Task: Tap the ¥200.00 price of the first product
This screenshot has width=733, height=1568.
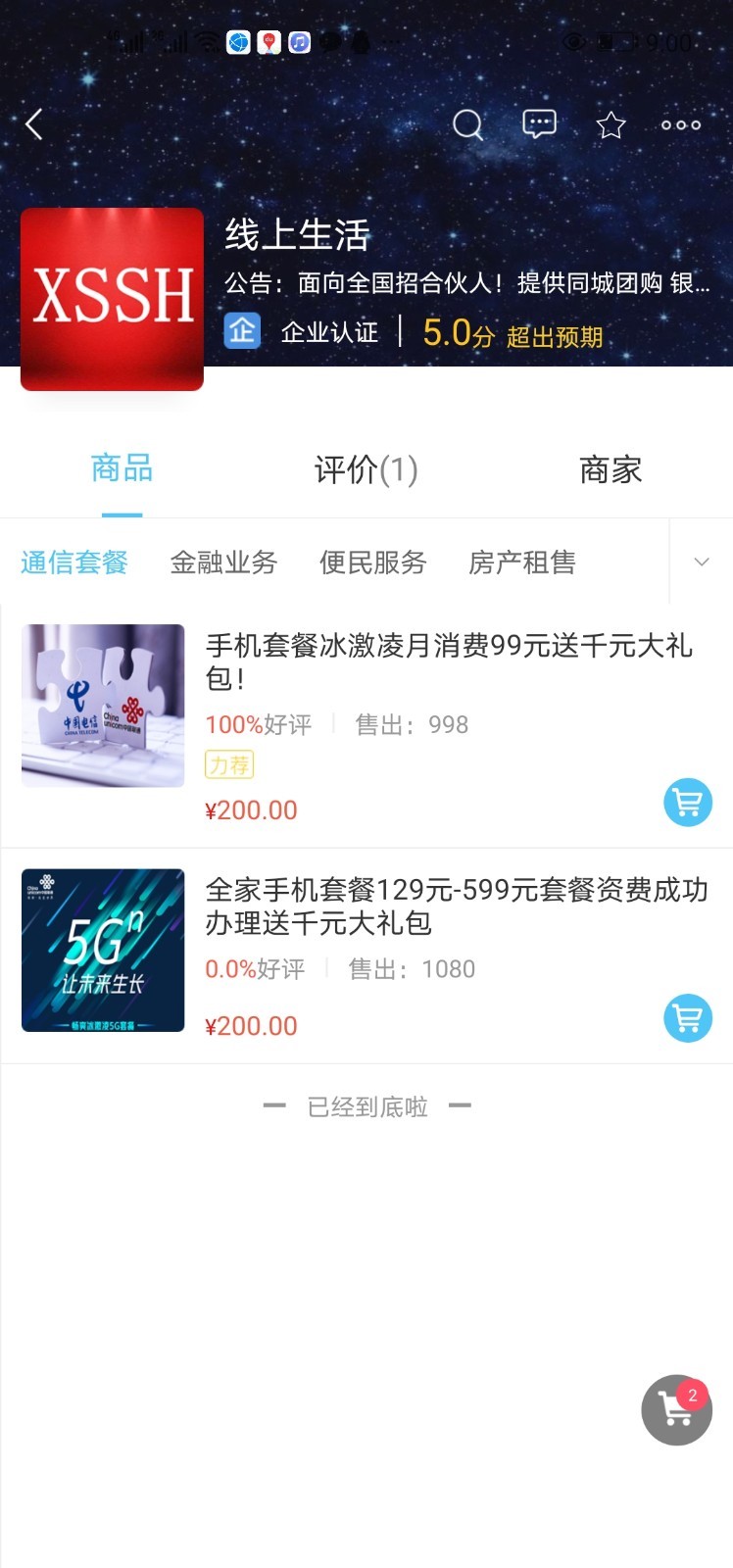Action: [x=252, y=809]
